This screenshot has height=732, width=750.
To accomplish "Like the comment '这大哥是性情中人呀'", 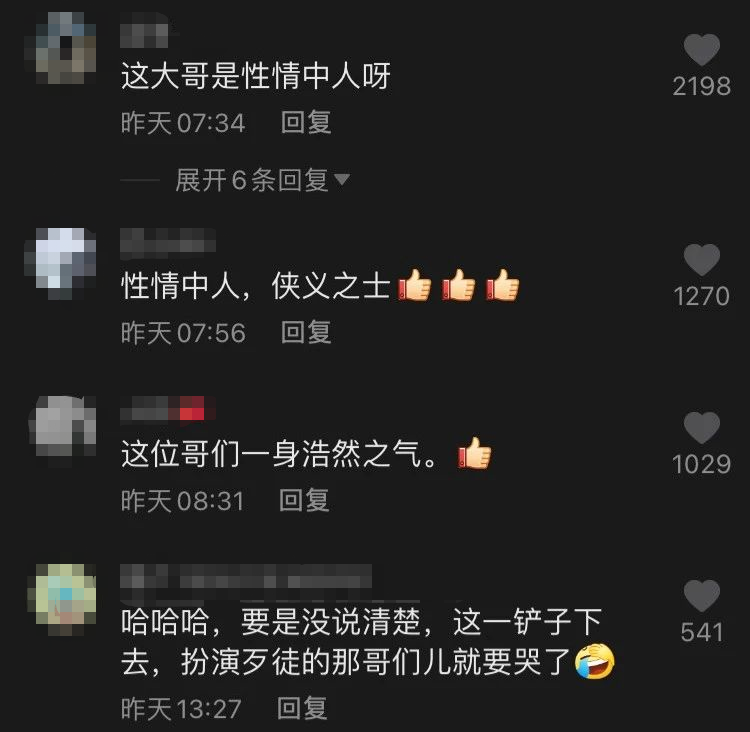I will [x=701, y=50].
